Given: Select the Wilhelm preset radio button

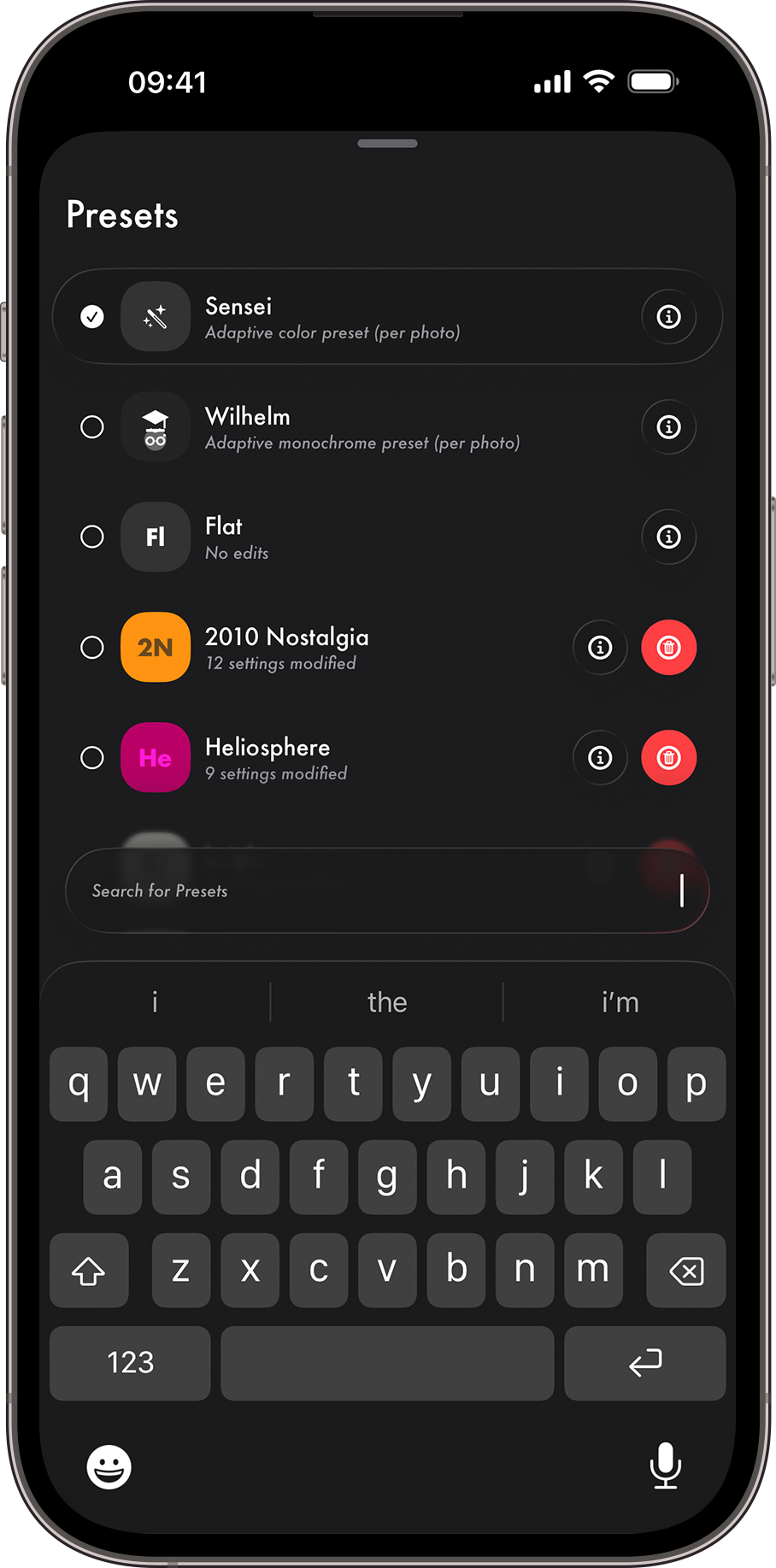Looking at the screenshot, I should pos(91,426).
